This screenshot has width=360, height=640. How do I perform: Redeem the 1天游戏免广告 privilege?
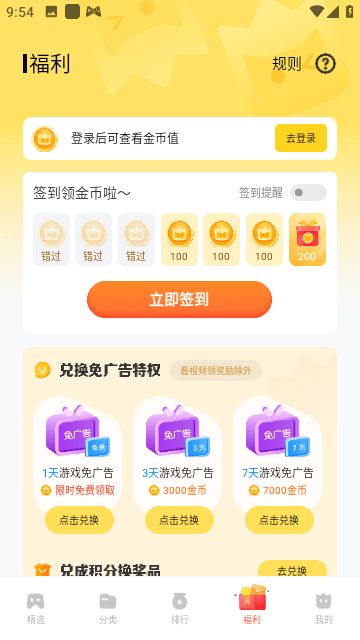coord(79,520)
